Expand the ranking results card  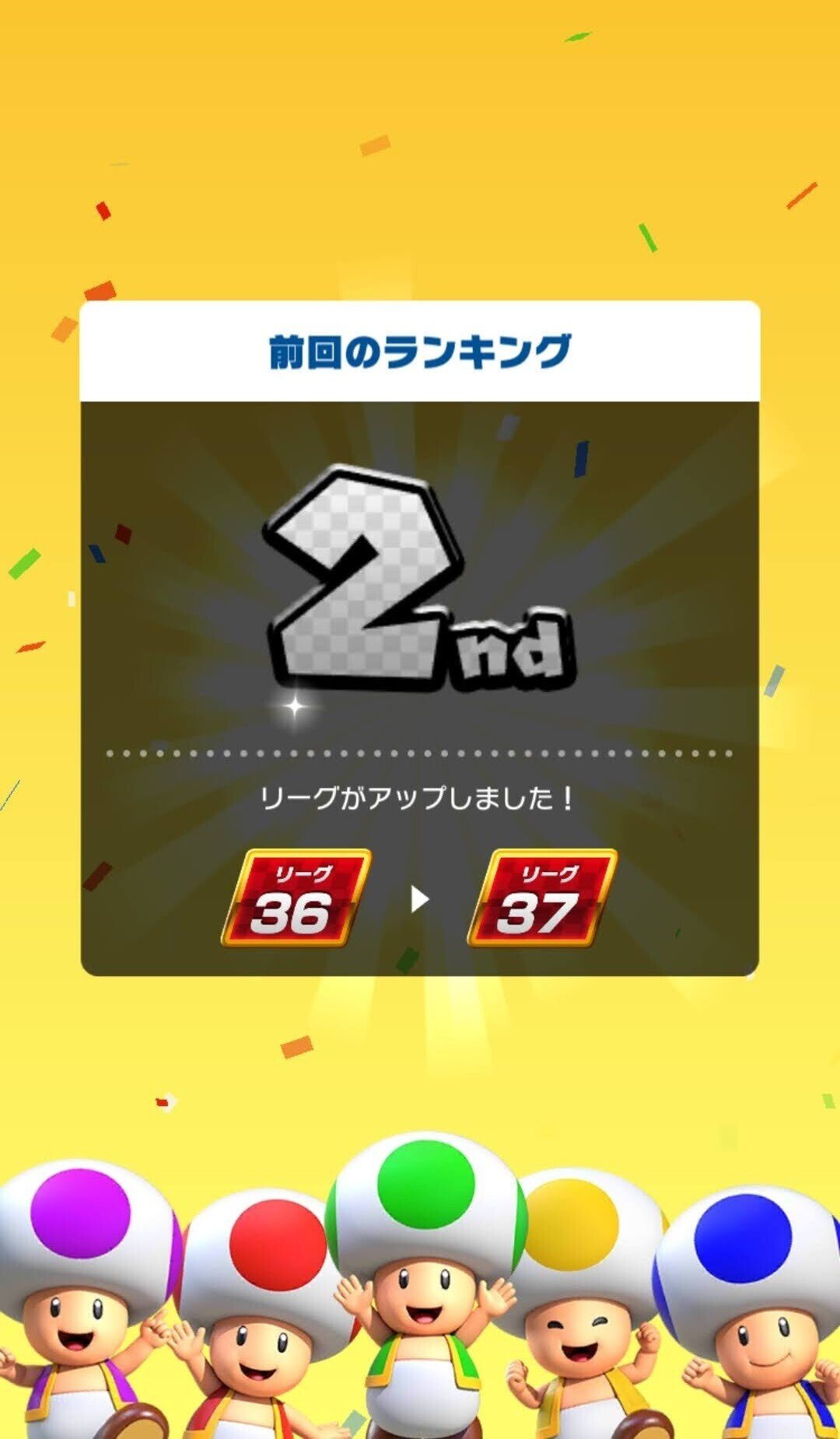point(420,684)
